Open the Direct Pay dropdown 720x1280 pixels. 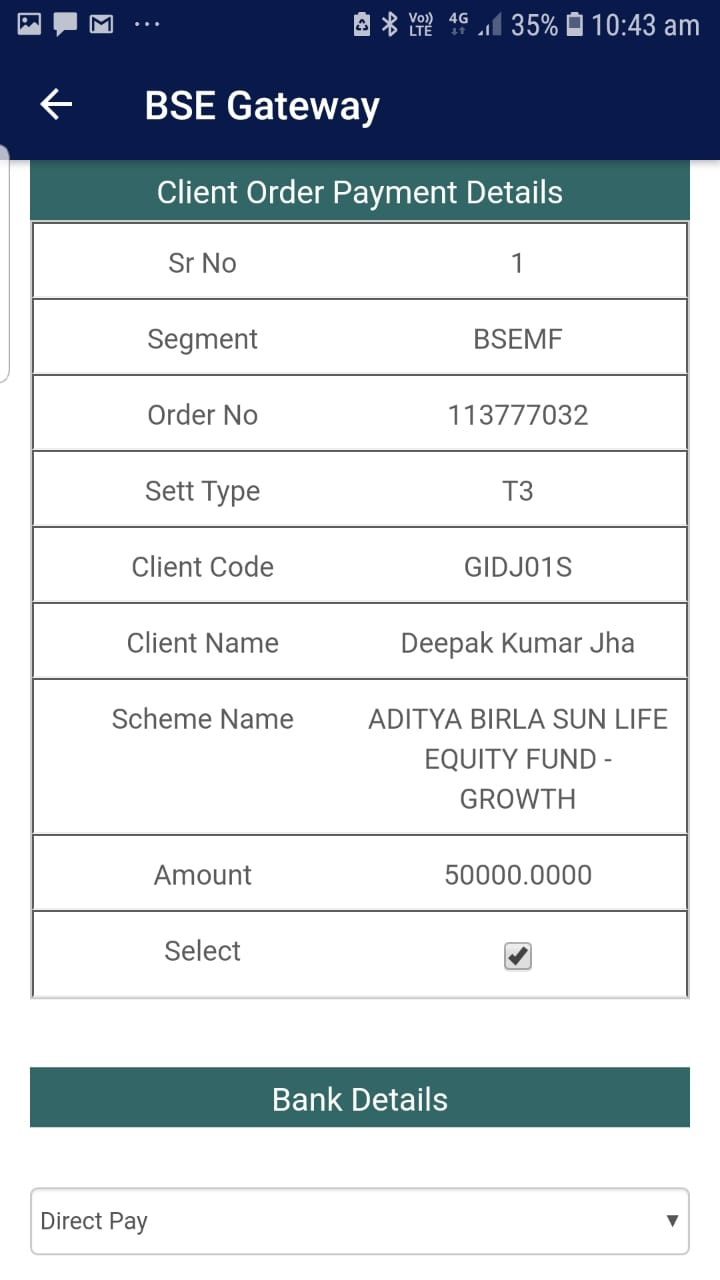[360, 1221]
